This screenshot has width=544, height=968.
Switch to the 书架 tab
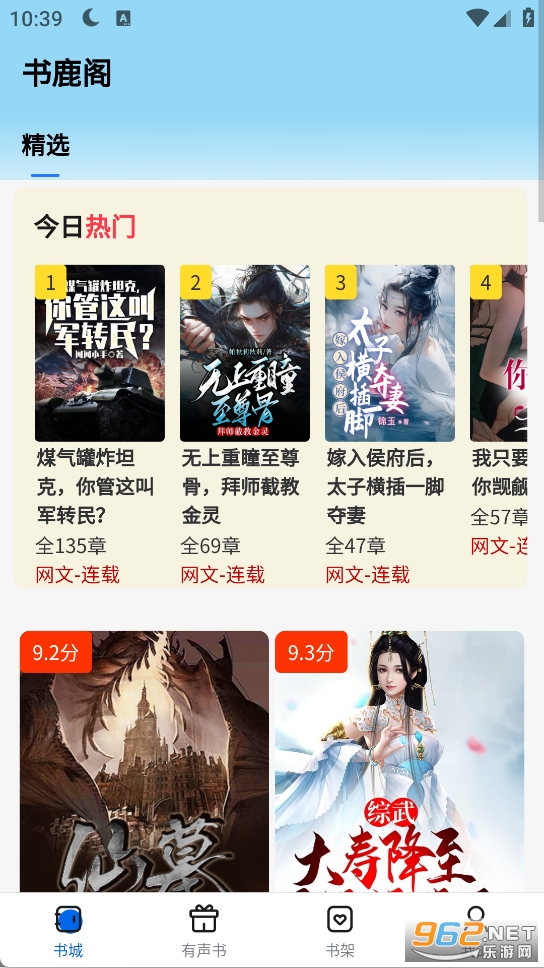(340, 931)
